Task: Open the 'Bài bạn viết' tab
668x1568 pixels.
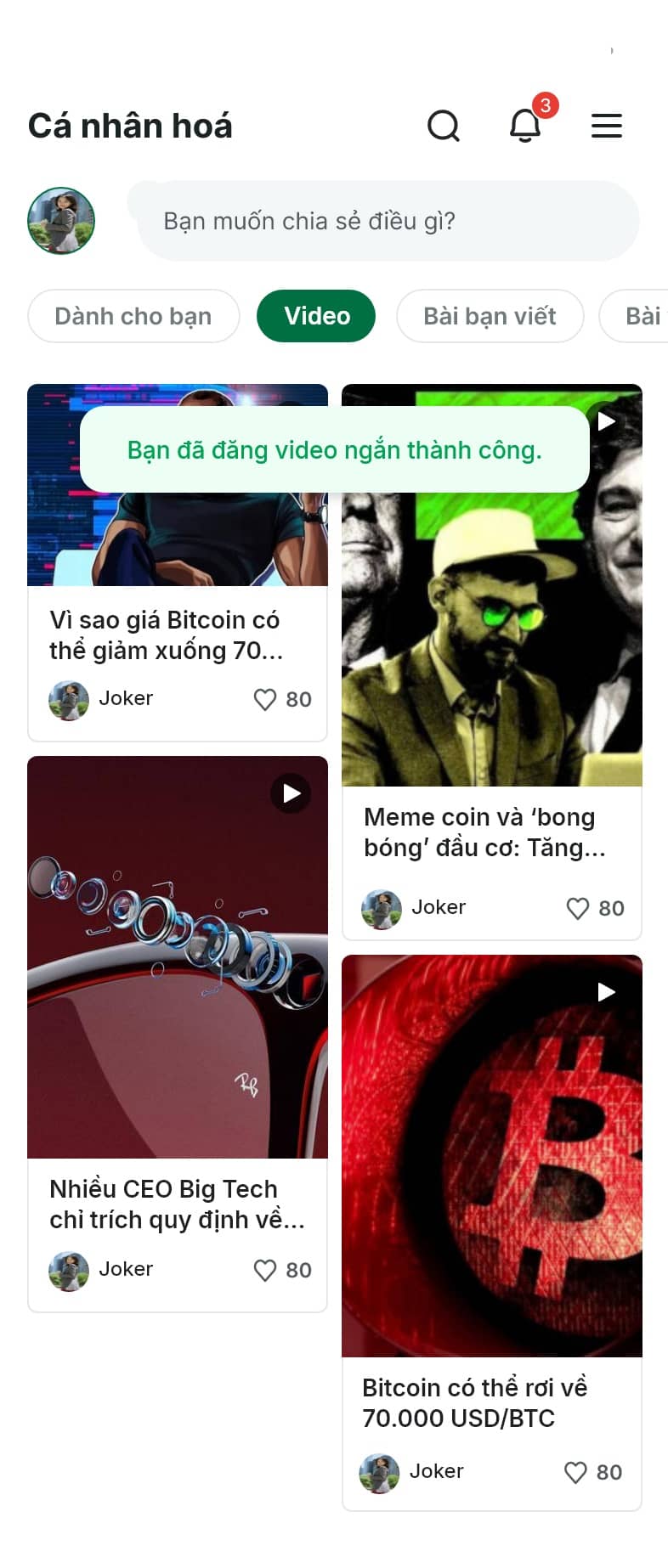Action: 490,316
